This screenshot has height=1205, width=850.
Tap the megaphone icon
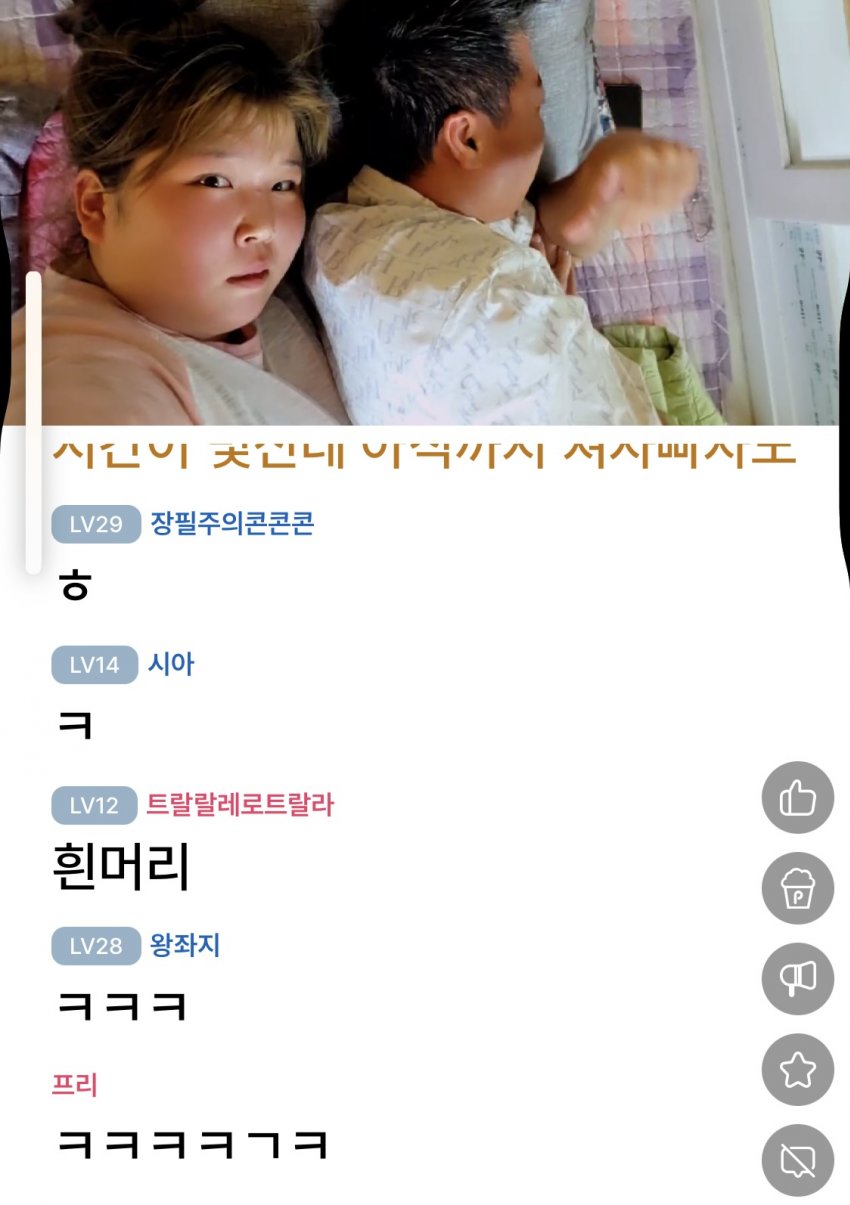pyautogui.click(x=797, y=979)
